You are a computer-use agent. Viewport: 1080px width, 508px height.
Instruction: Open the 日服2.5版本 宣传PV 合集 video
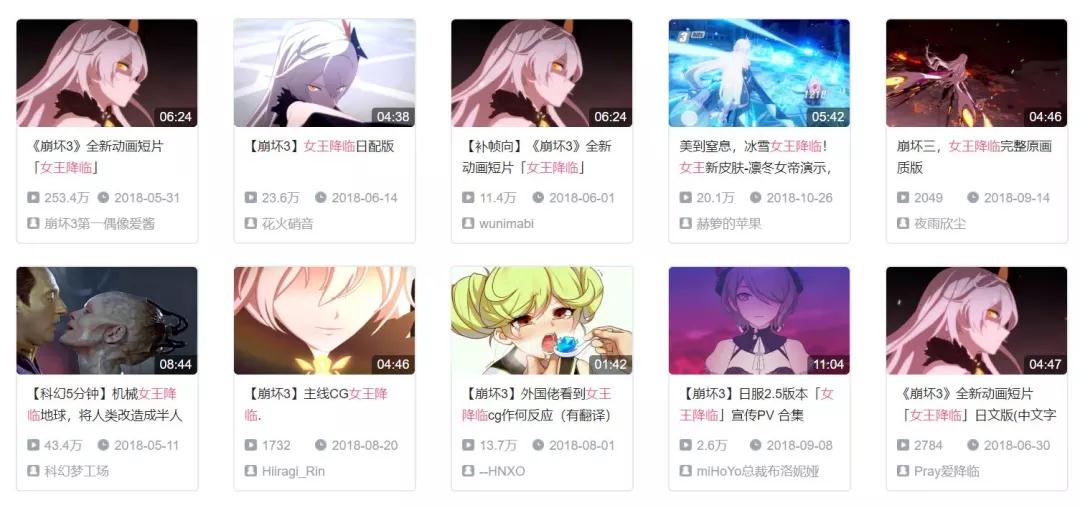759,320
